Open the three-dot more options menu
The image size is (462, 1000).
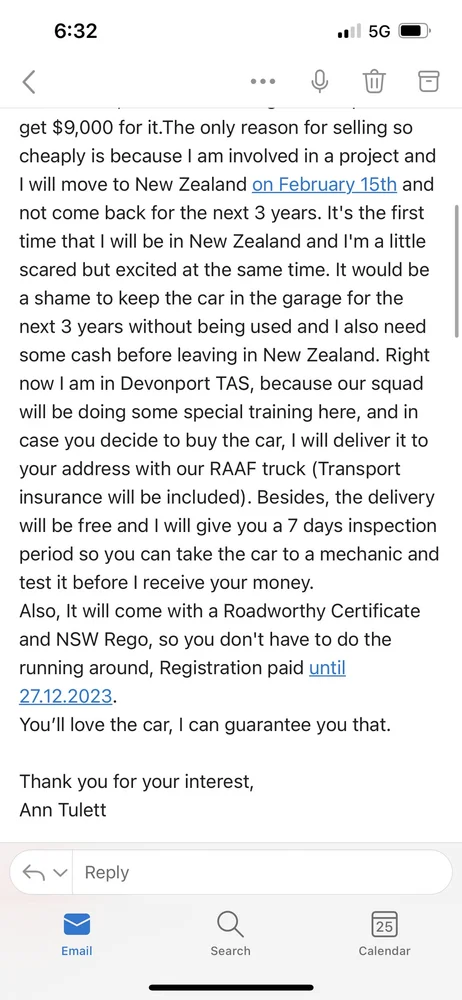[x=263, y=82]
